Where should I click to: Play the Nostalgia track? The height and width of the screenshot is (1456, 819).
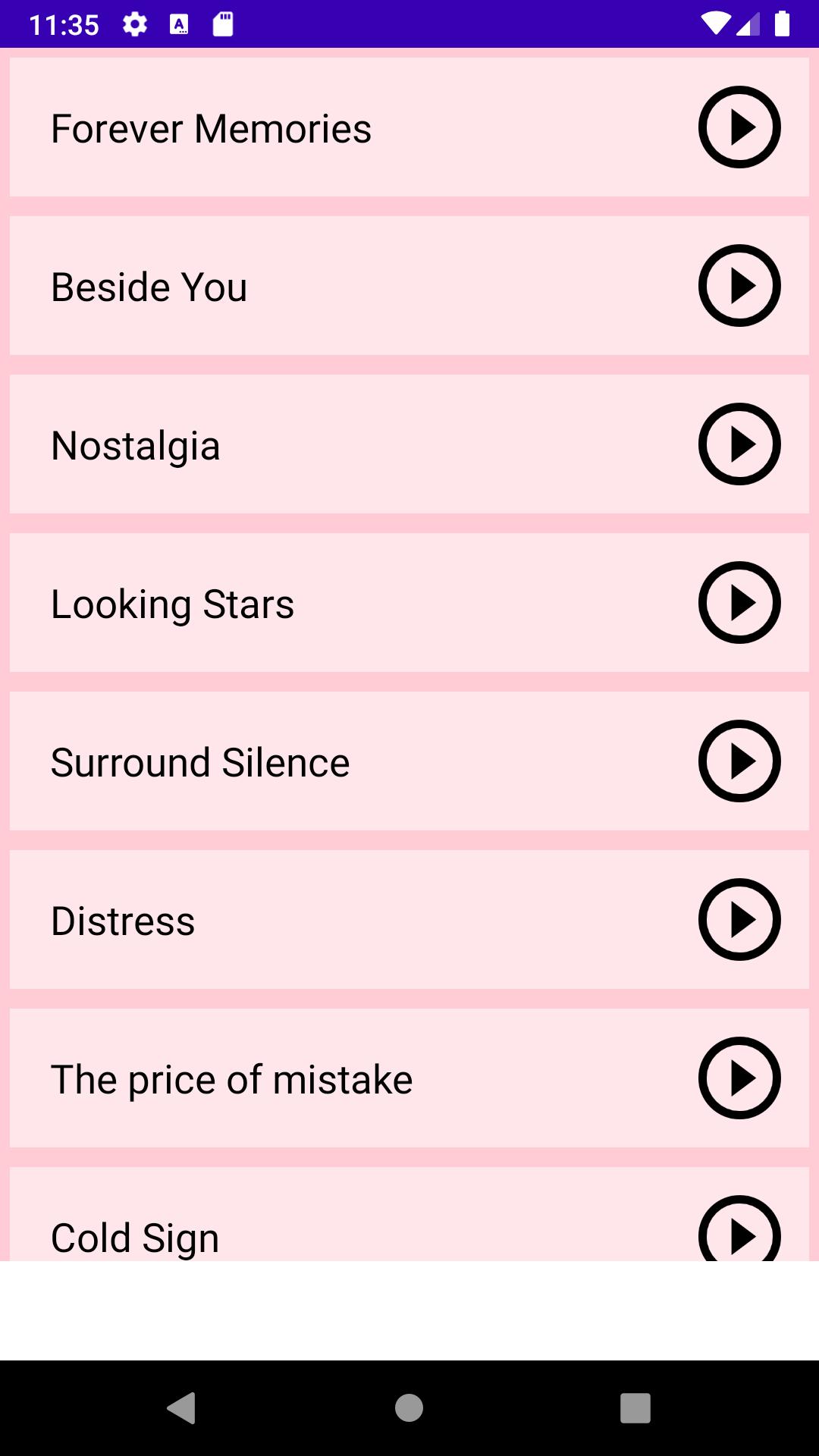[x=739, y=444]
